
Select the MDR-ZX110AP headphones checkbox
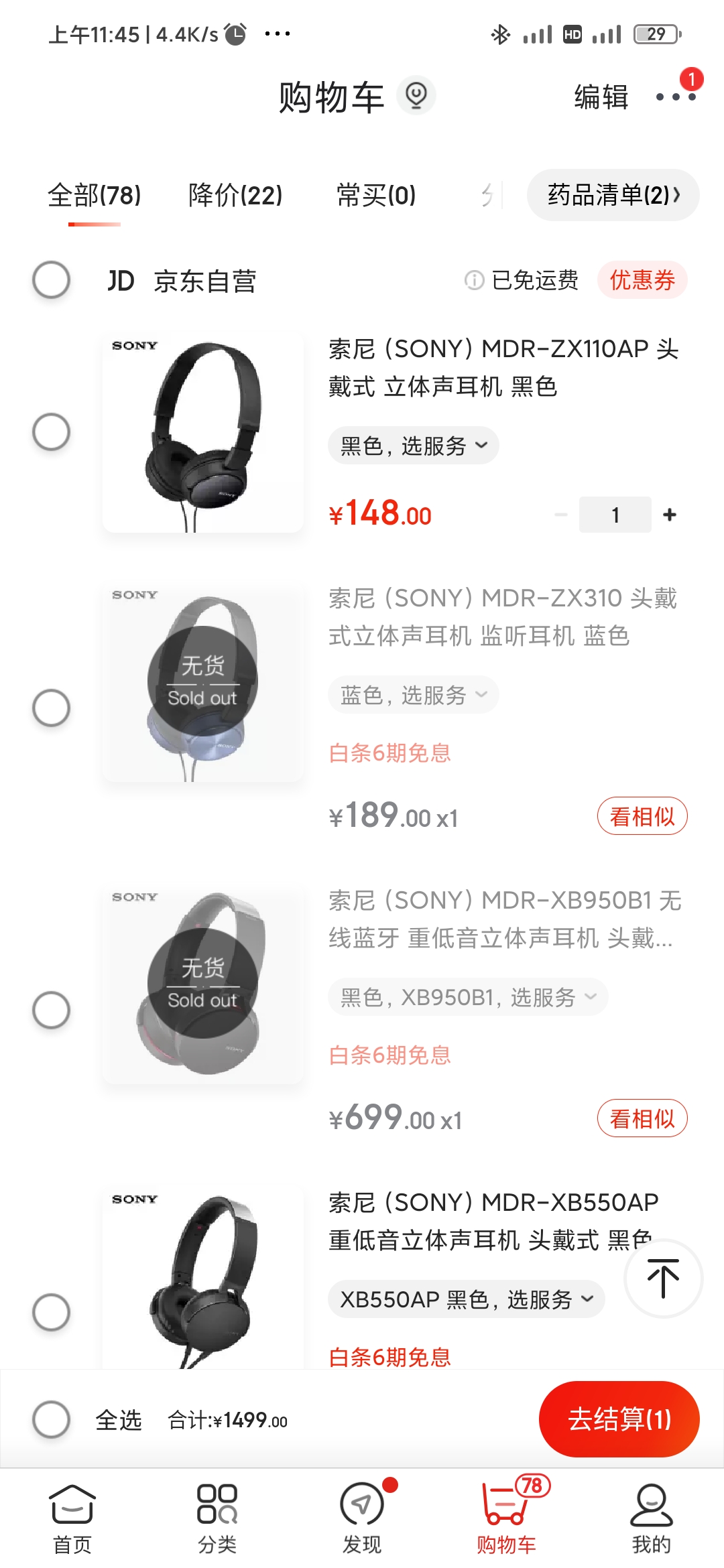[52, 432]
